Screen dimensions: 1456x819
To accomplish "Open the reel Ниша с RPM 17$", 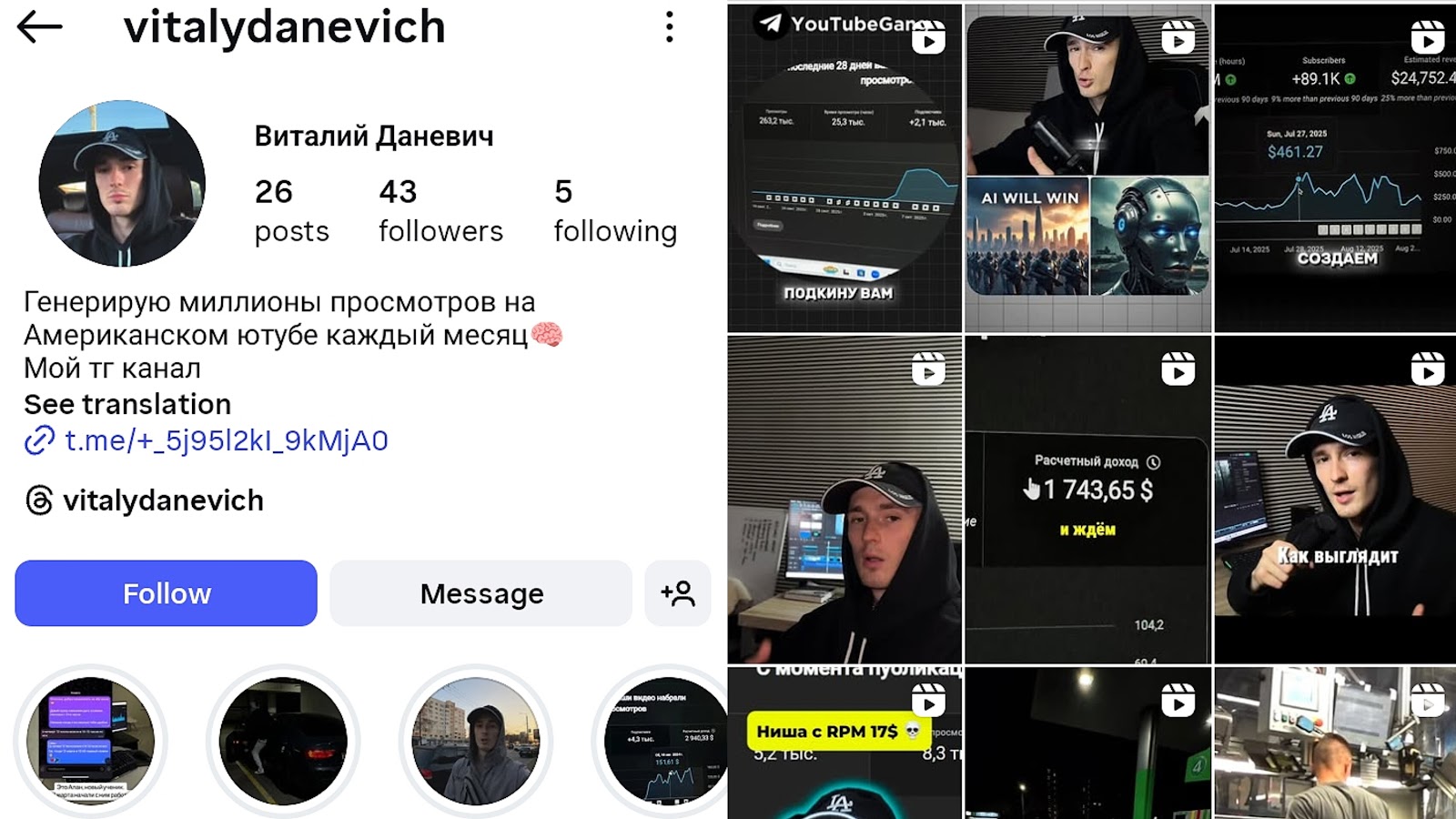I will (844, 742).
